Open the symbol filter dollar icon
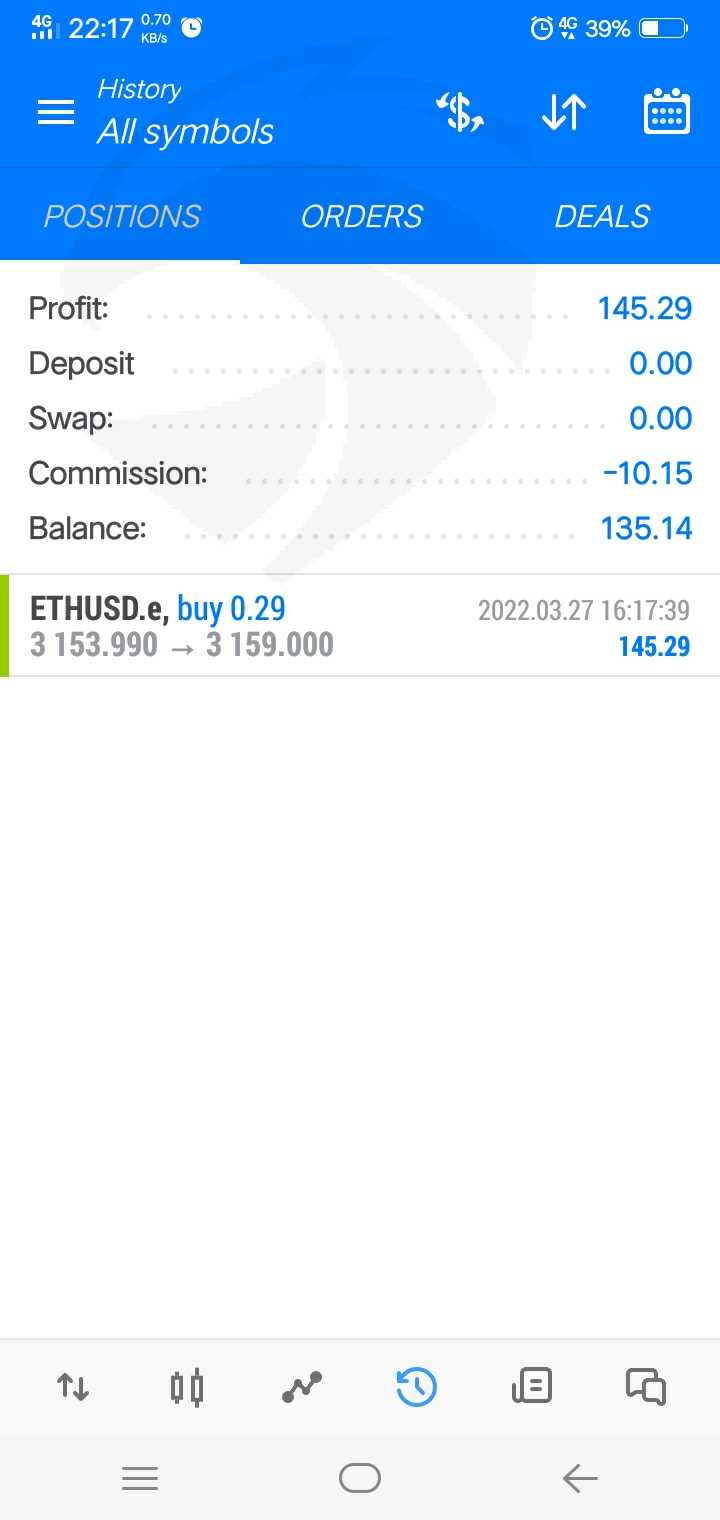Viewport: 720px width, 1520px height. tap(461, 112)
